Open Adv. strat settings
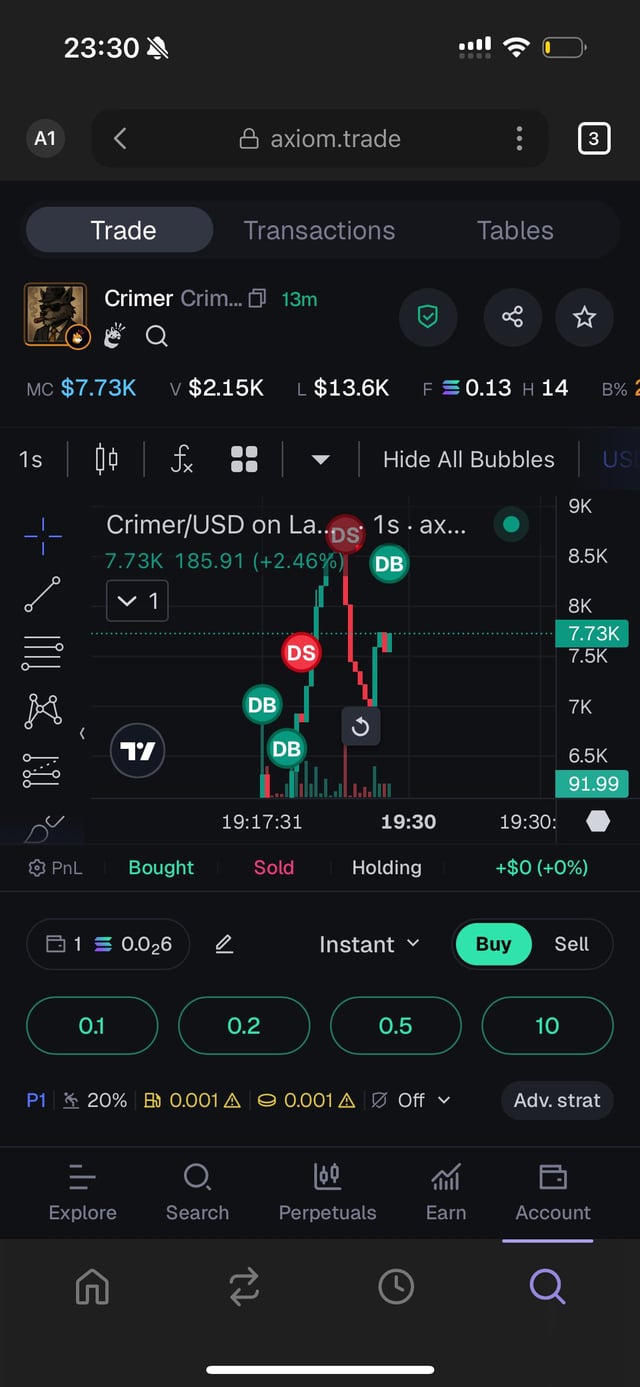This screenshot has height=1387, width=640. (x=557, y=1100)
